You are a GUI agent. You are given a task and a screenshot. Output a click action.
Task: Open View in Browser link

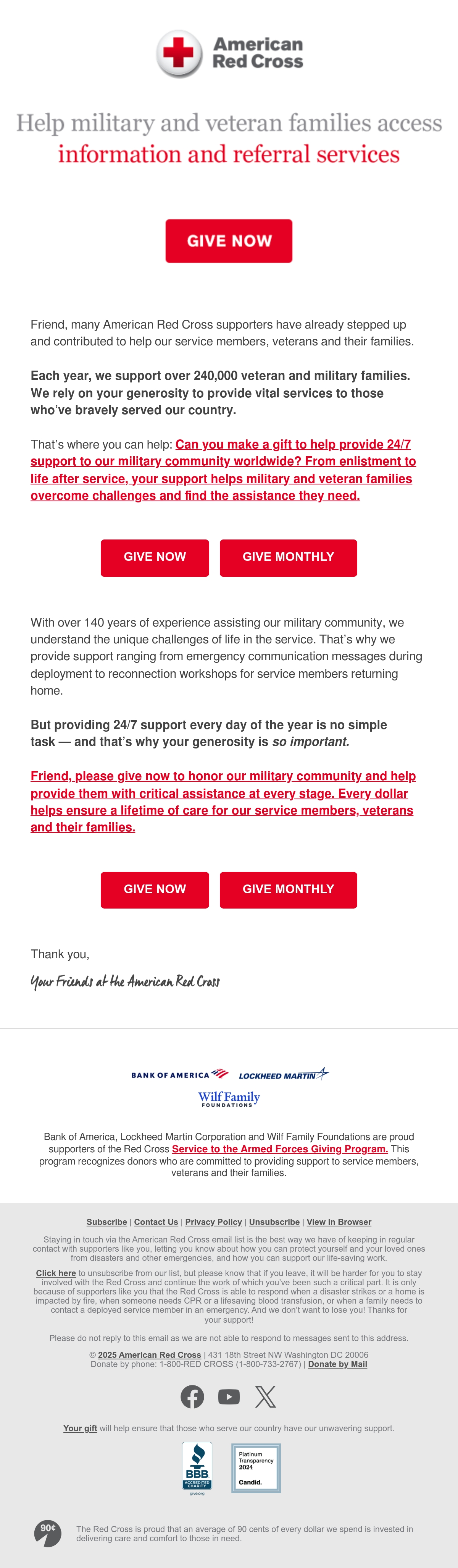point(339,1221)
